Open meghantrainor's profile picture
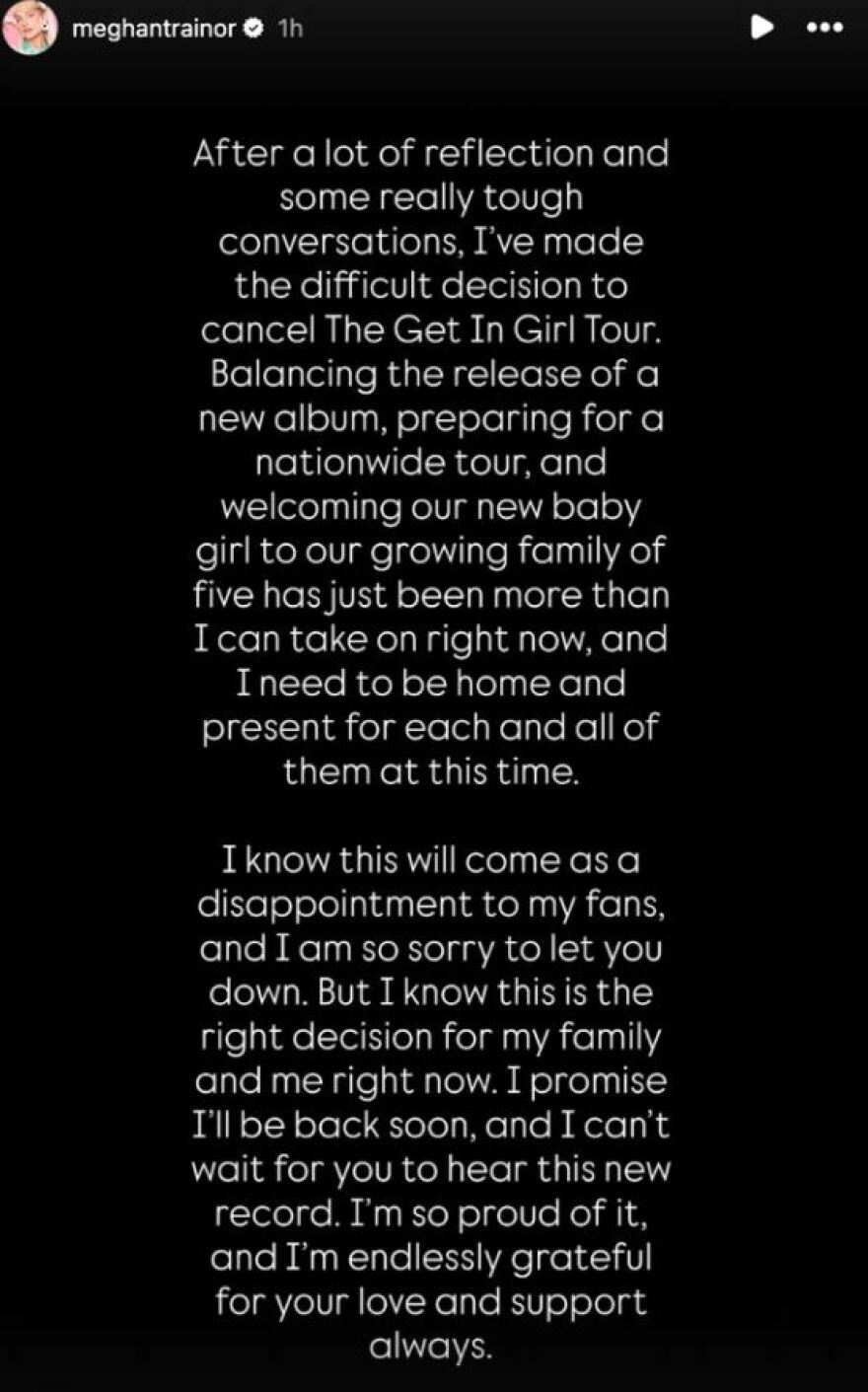 point(30,28)
